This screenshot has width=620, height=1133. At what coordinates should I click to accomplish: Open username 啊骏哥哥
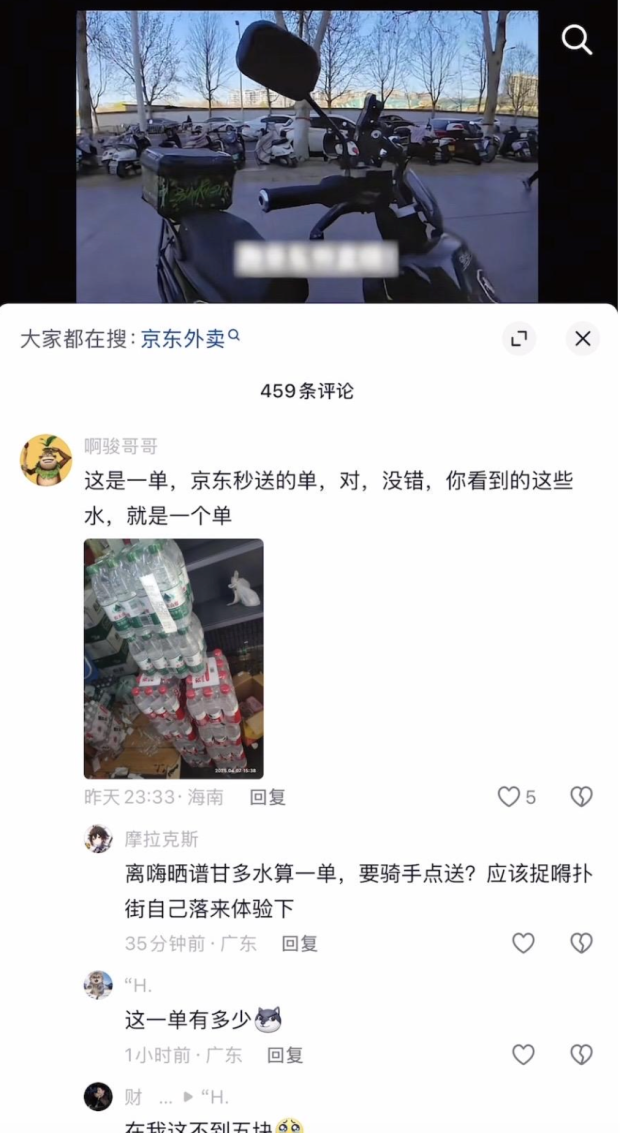pyautogui.click(x=121, y=447)
